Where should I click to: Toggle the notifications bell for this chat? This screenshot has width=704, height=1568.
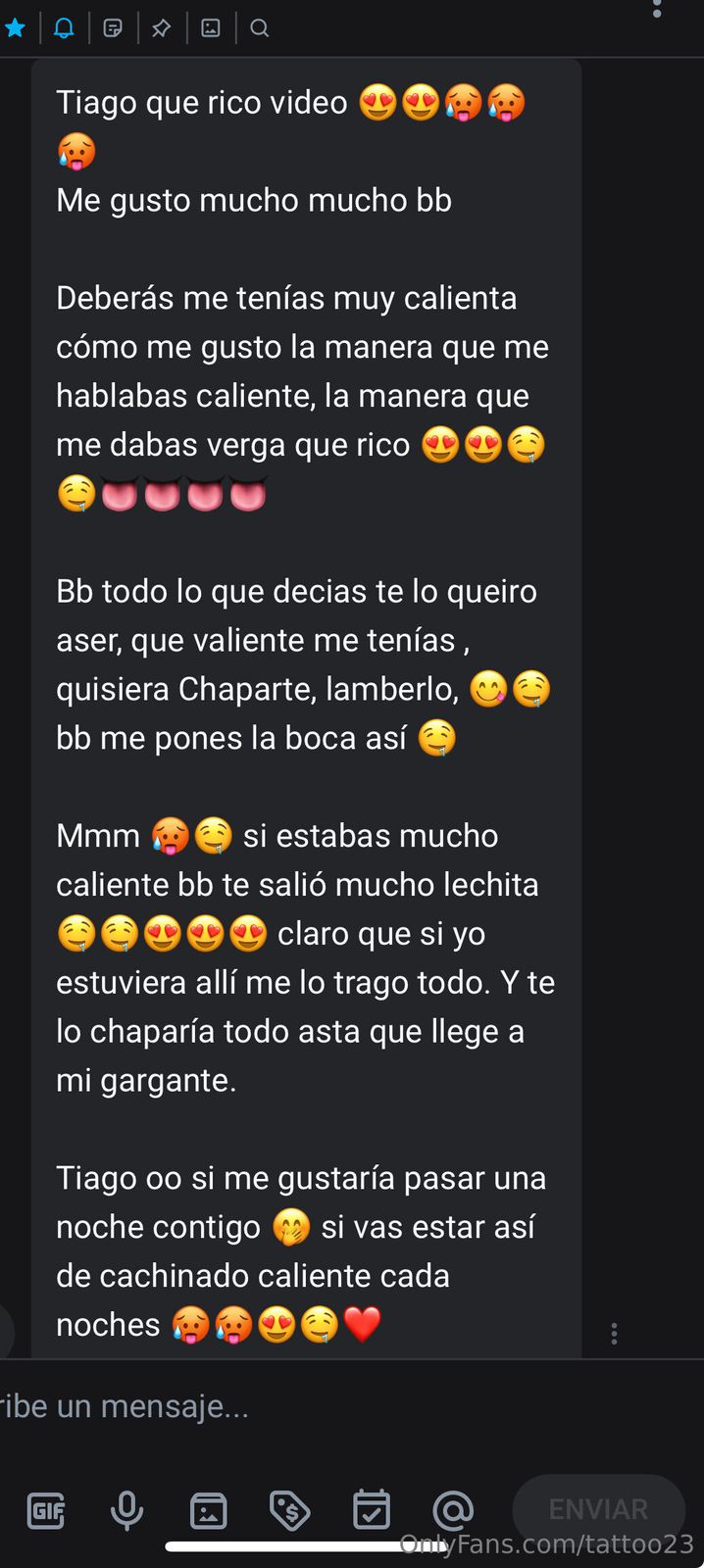pyautogui.click(x=64, y=28)
